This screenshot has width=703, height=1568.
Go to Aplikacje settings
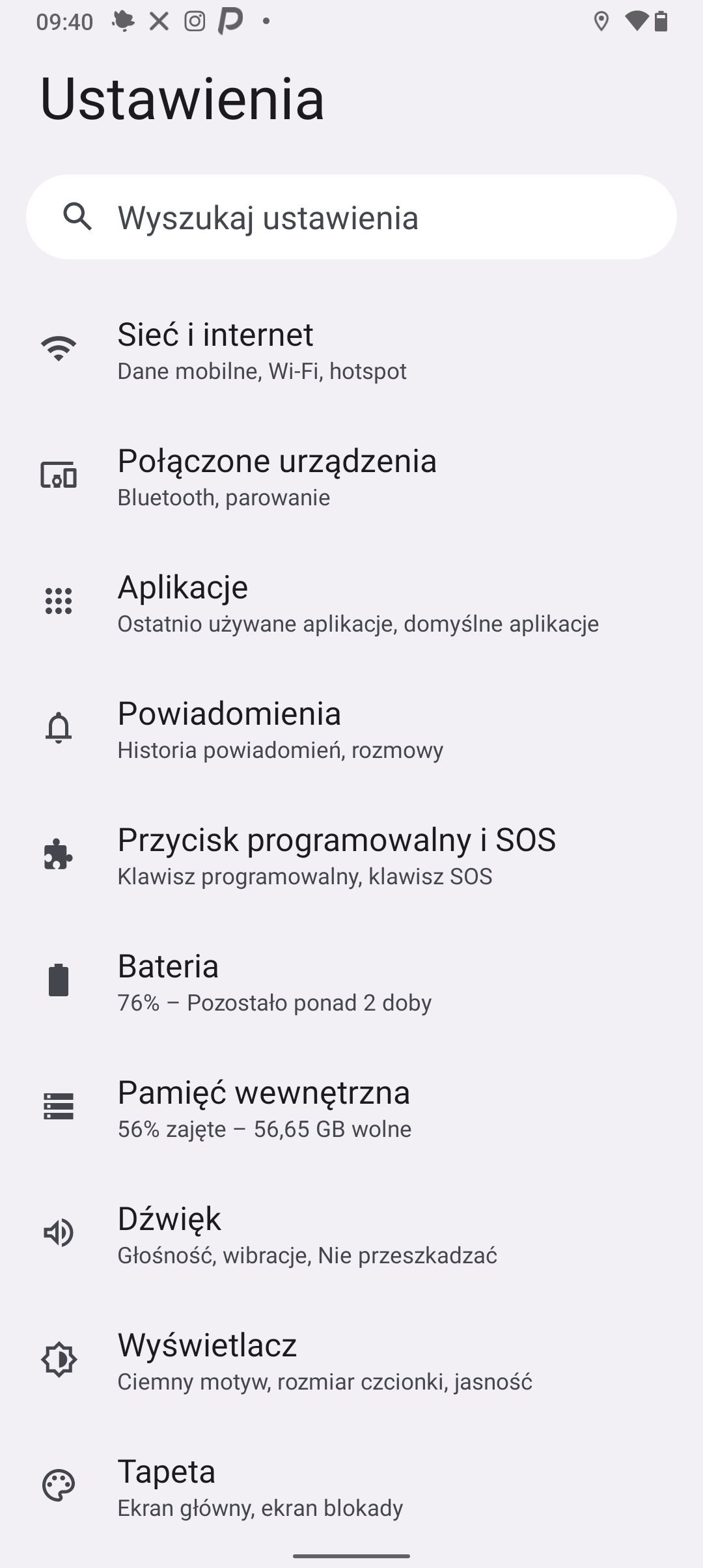[351, 603]
